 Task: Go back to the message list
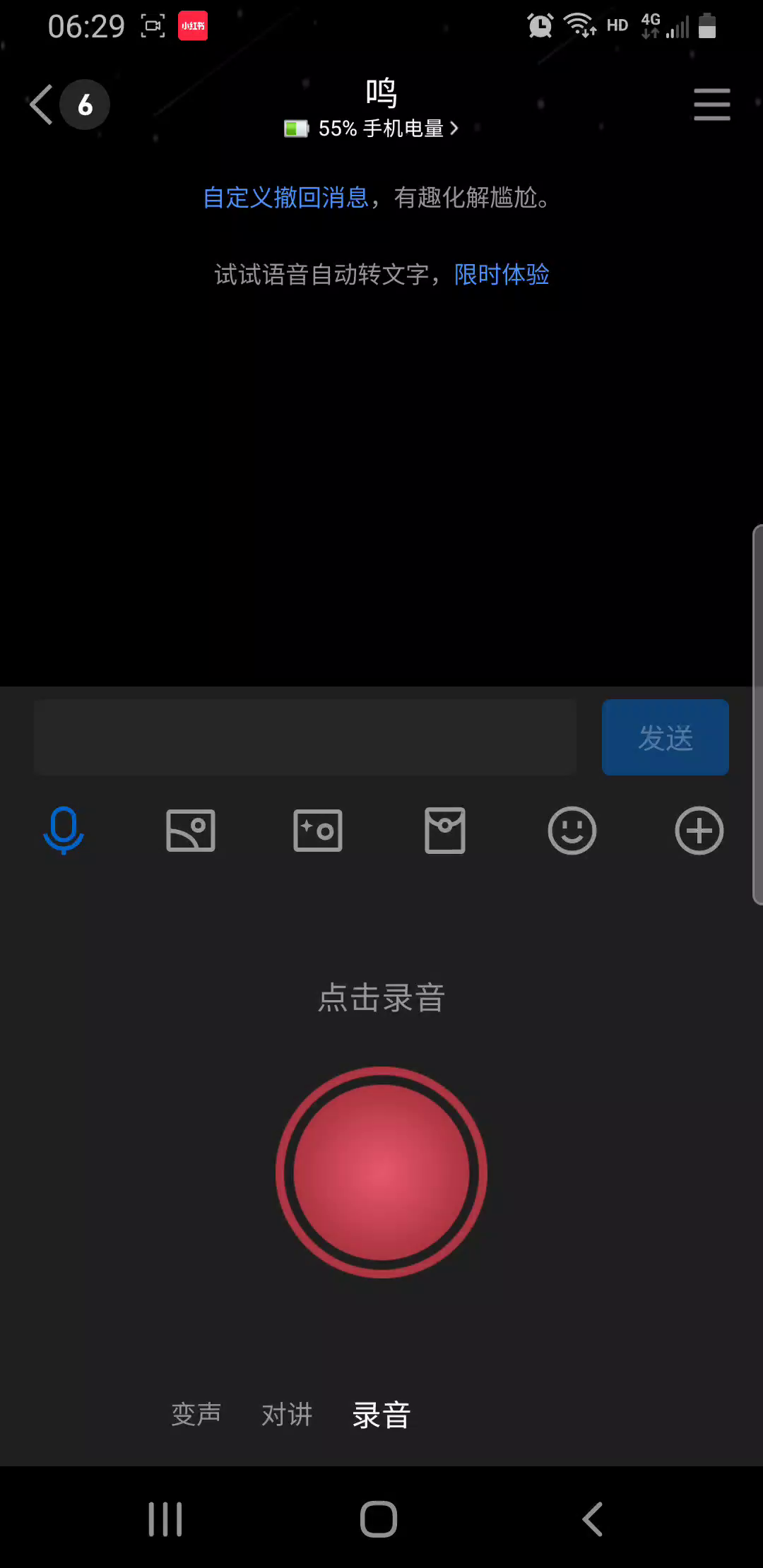[x=42, y=105]
